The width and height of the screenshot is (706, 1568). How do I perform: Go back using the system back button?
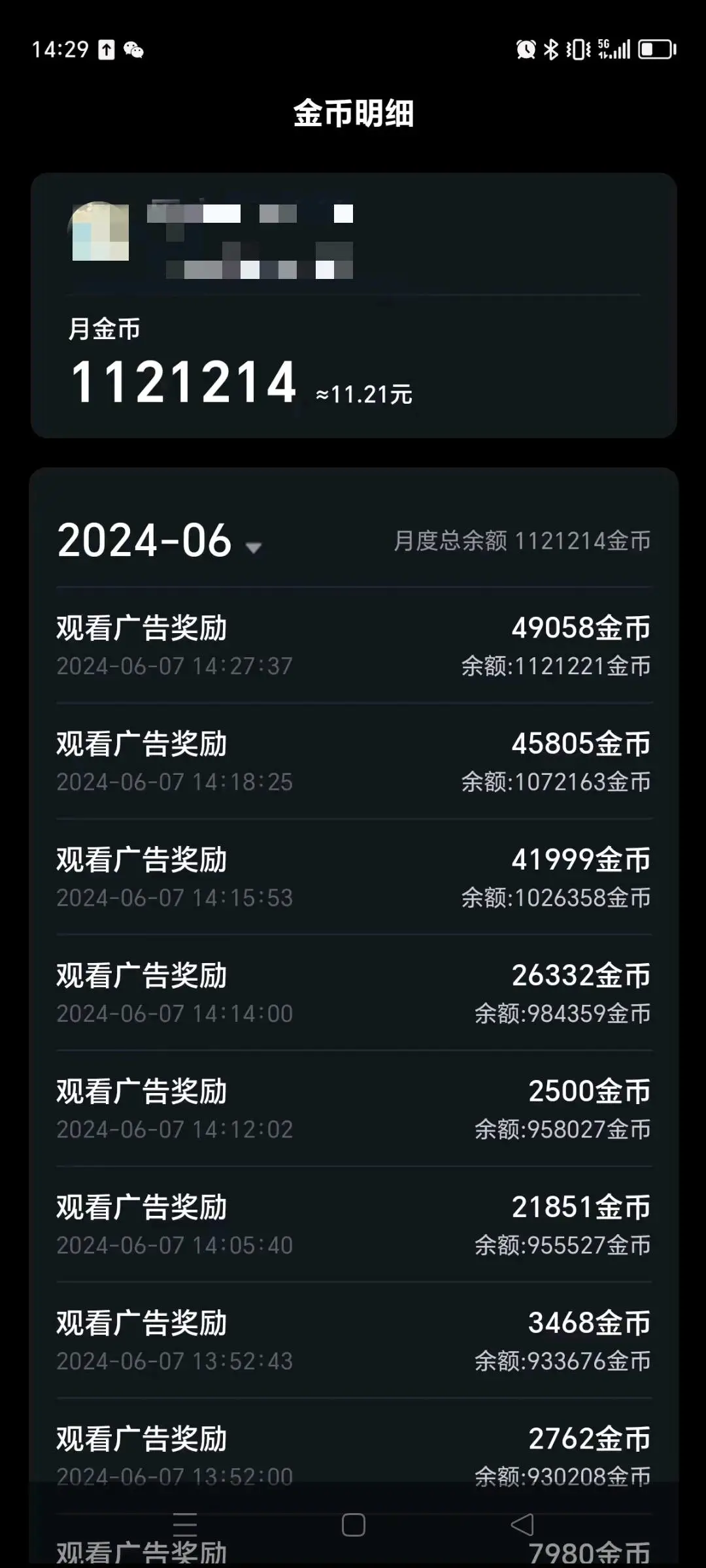522,1525
